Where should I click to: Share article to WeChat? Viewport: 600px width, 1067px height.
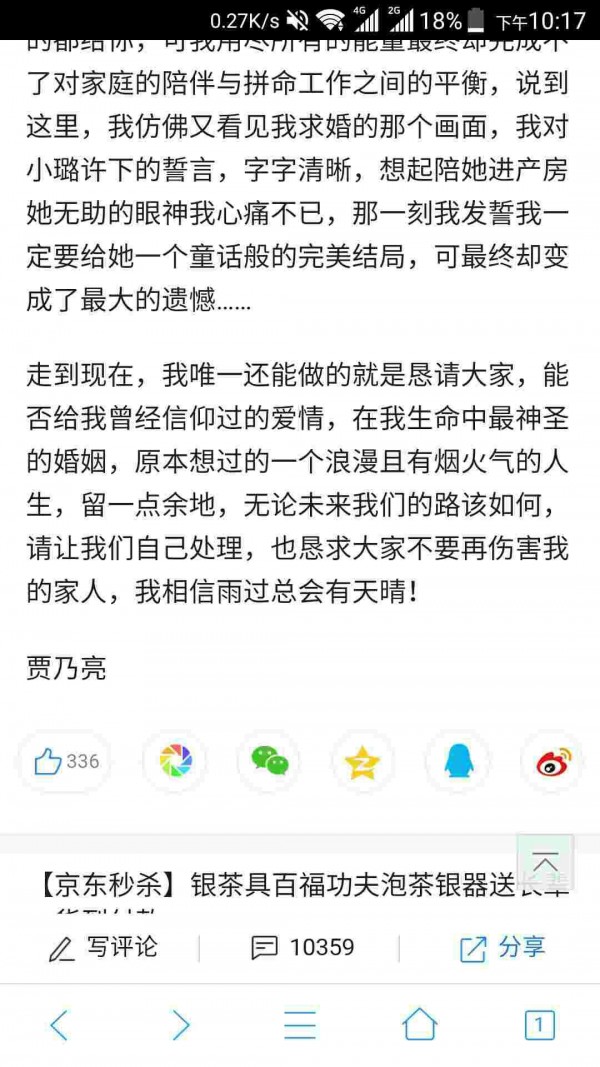[x=269, y=762]
